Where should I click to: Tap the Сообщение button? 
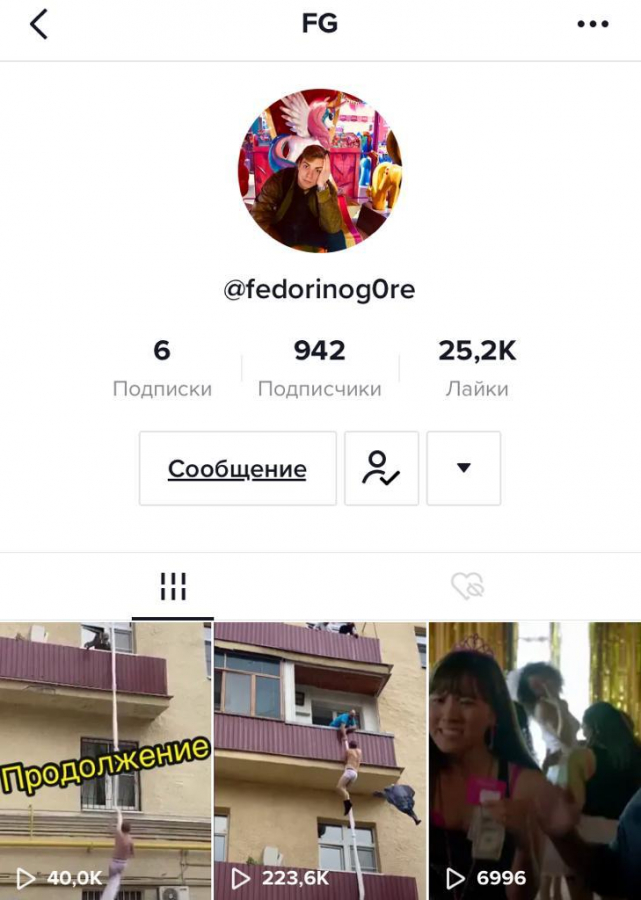(x=237, y=469)
